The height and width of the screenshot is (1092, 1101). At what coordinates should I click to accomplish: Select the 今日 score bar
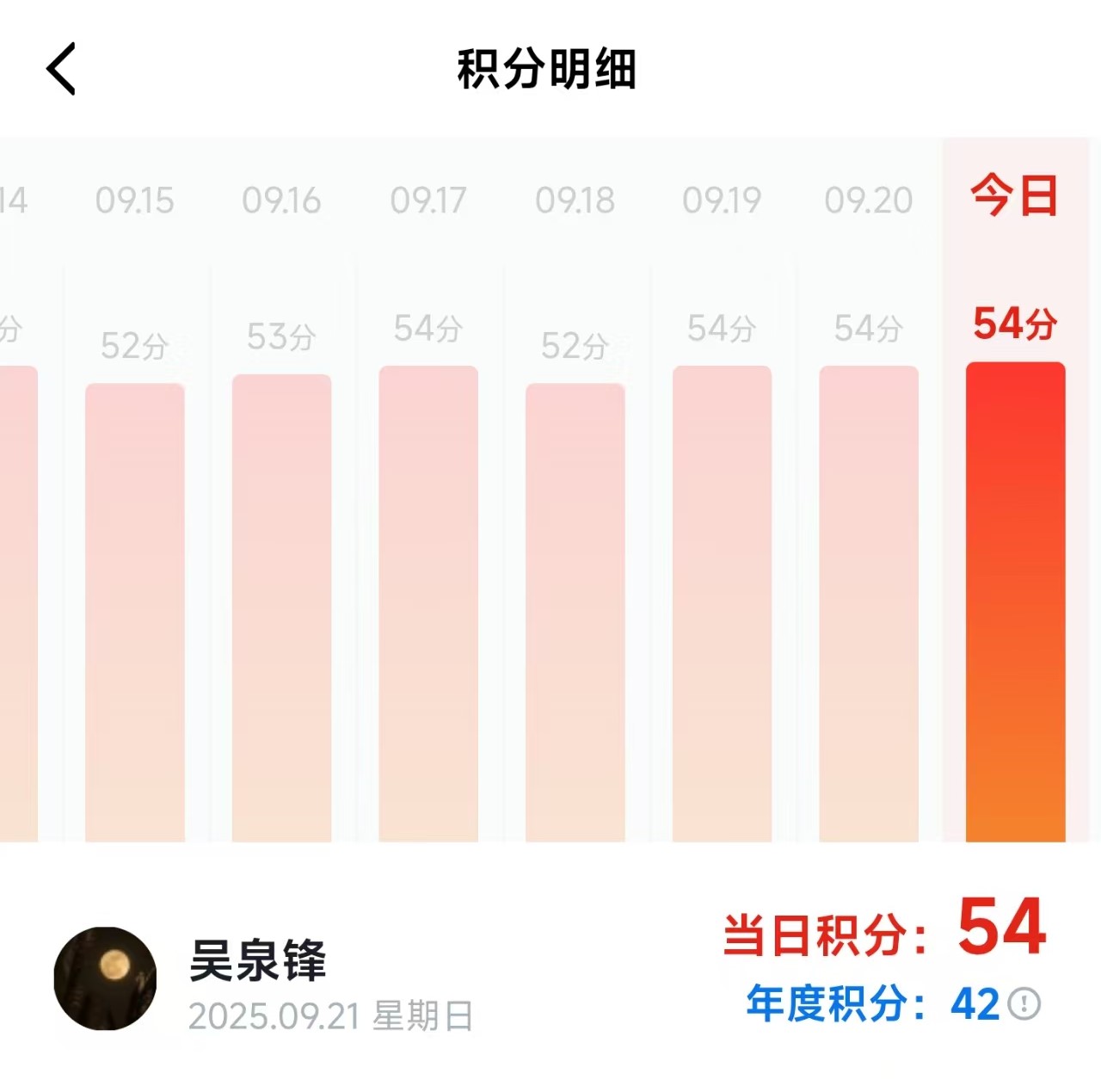click(1015, 602)
